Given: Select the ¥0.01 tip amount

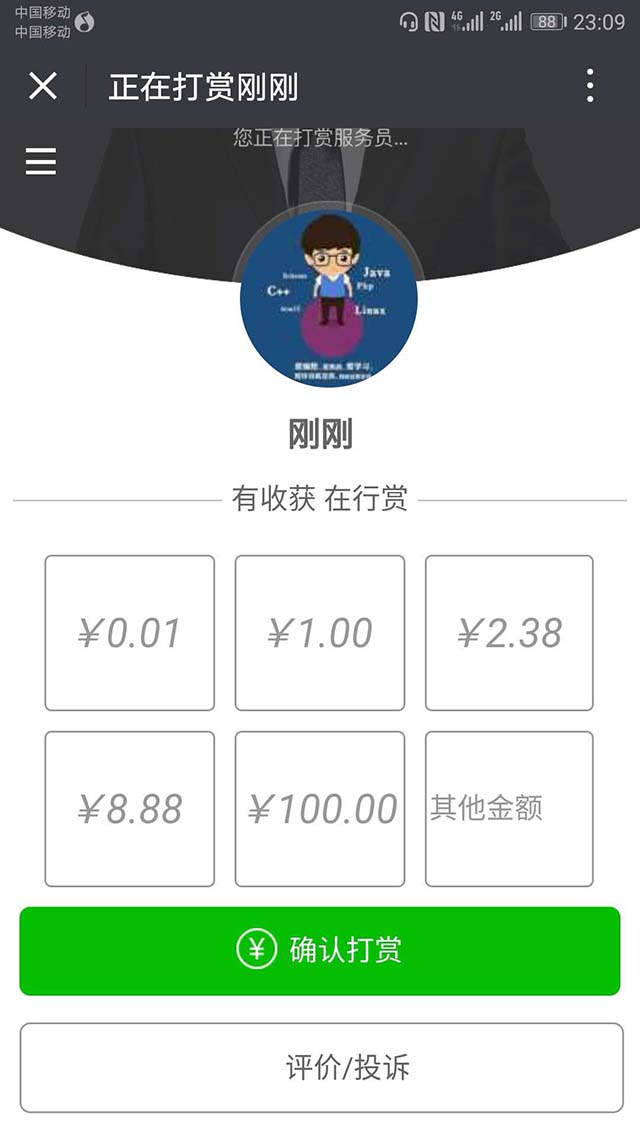Looking at the screenshot, I should (x=130, y=633).
